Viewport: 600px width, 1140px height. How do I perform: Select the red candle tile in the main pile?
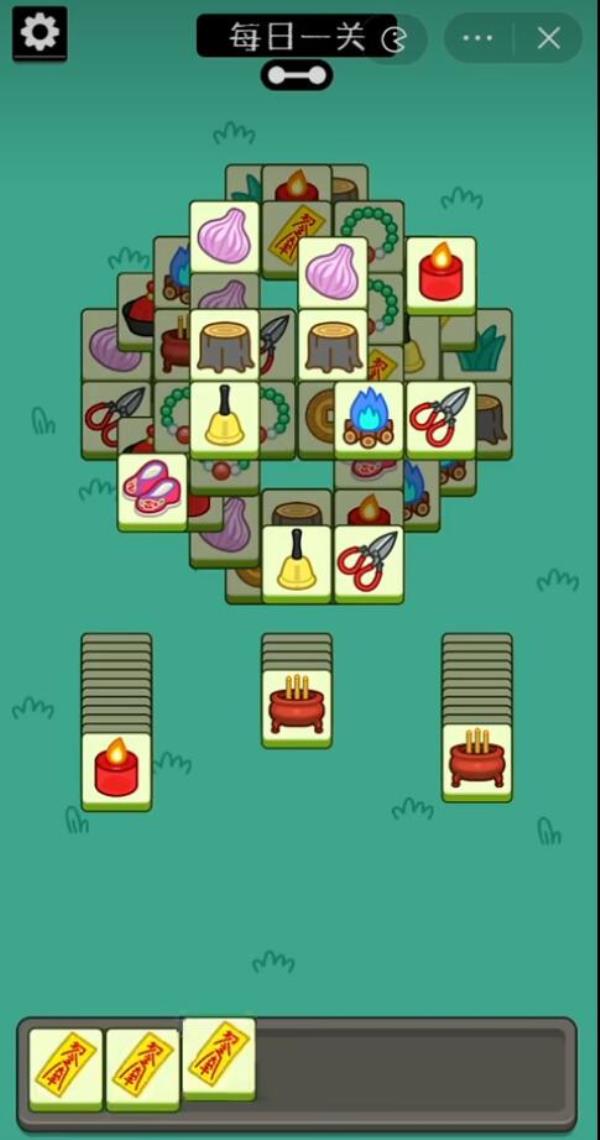click(x=441, y=274)
